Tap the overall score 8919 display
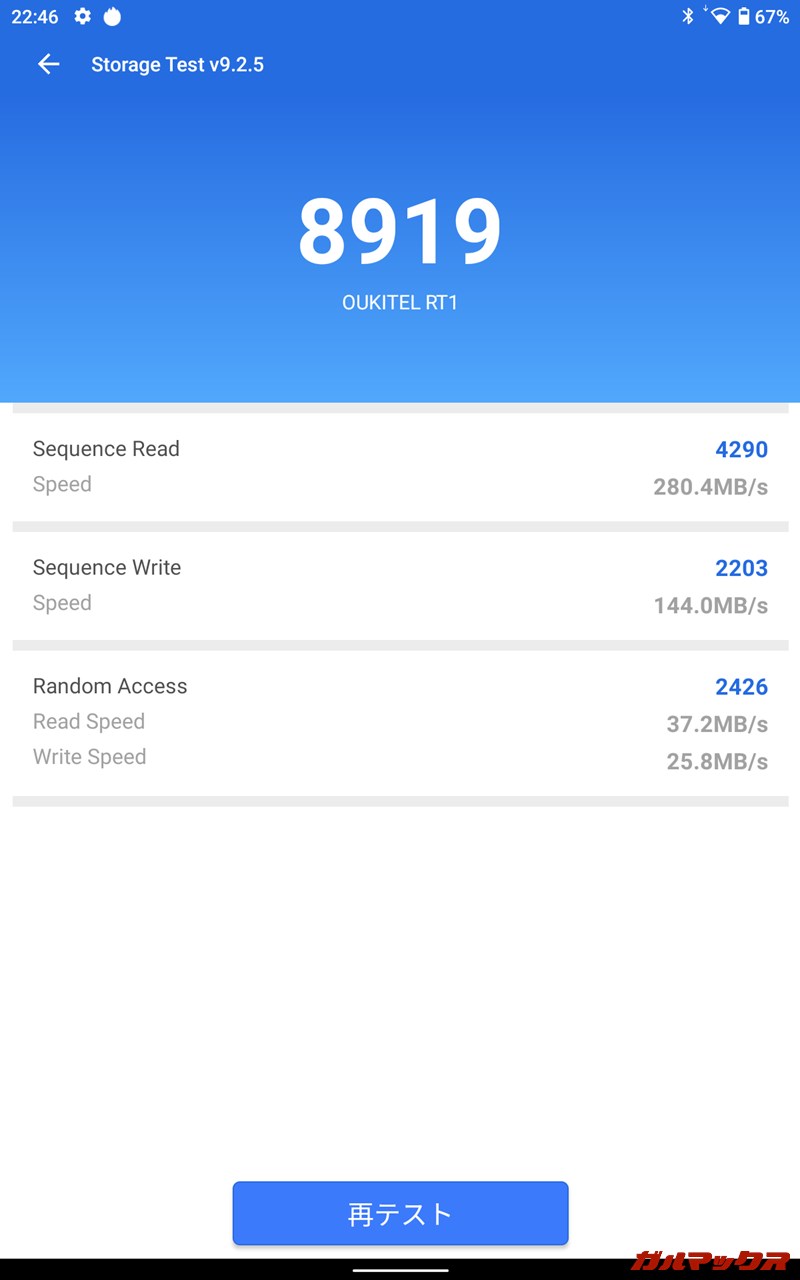800x1280 pixels. click(400, 230)
